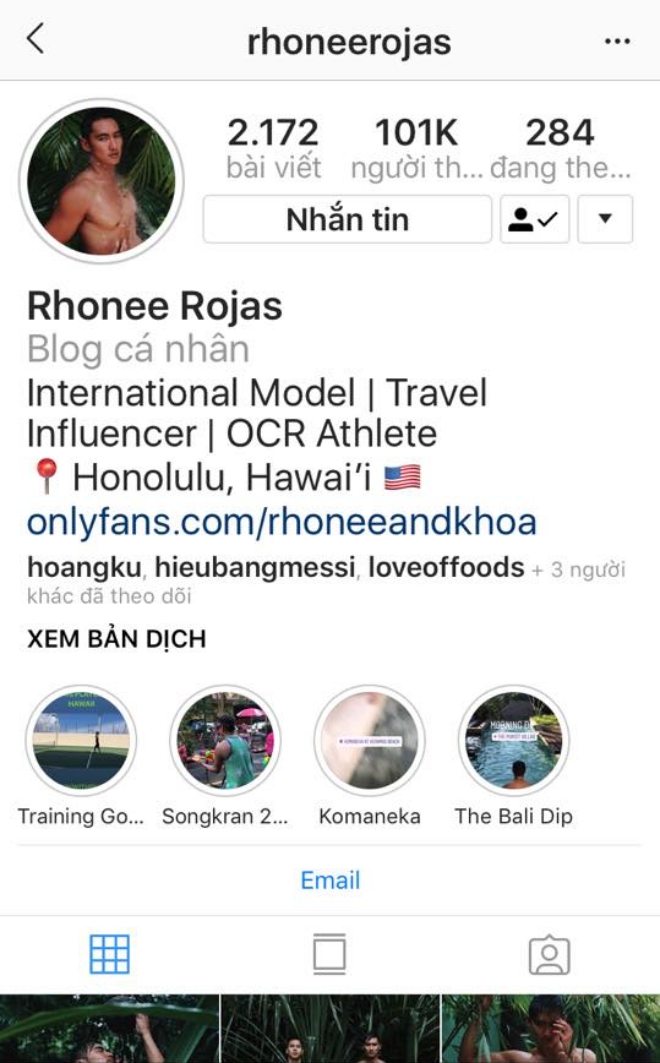
Task: Open the three-dot overflow menu
Action: tap(618, 41)
